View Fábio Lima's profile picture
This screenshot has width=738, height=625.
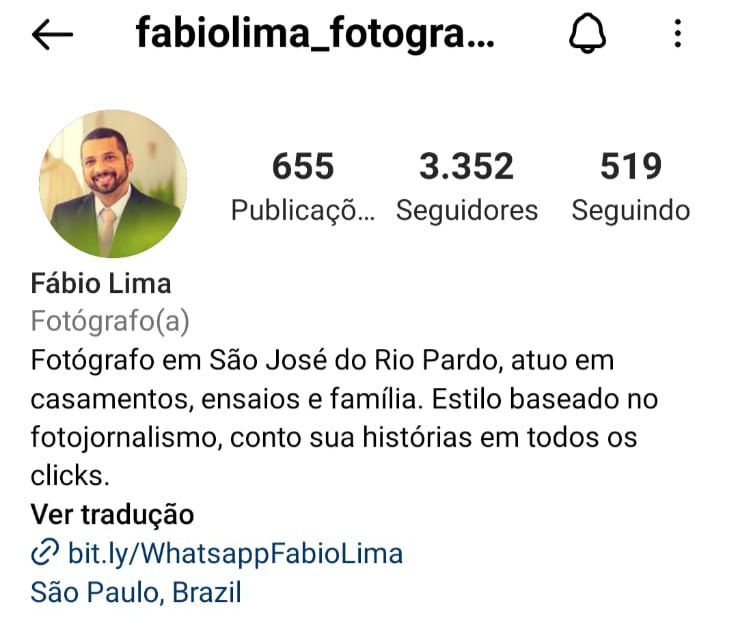[112, 184]
